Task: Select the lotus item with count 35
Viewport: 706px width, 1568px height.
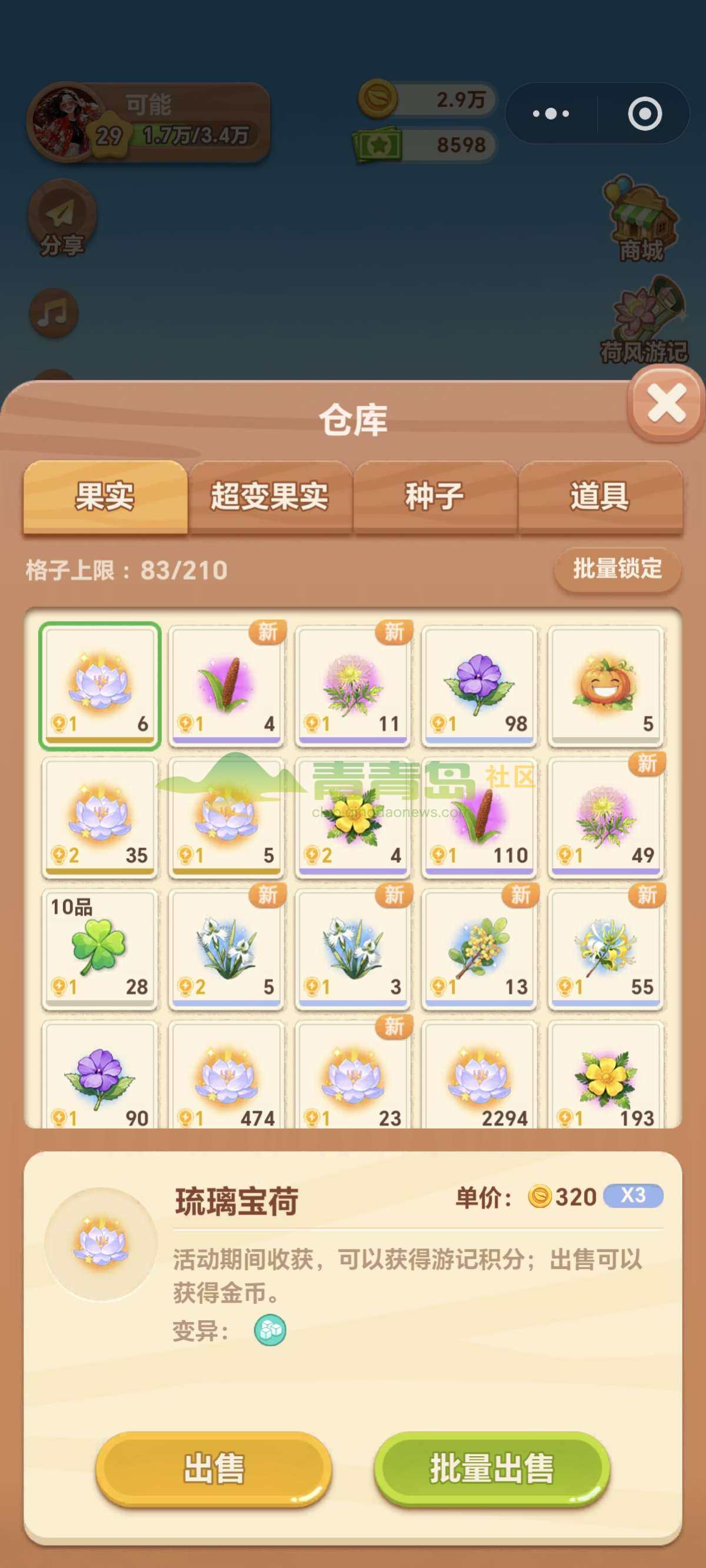Action: point(100,818)
